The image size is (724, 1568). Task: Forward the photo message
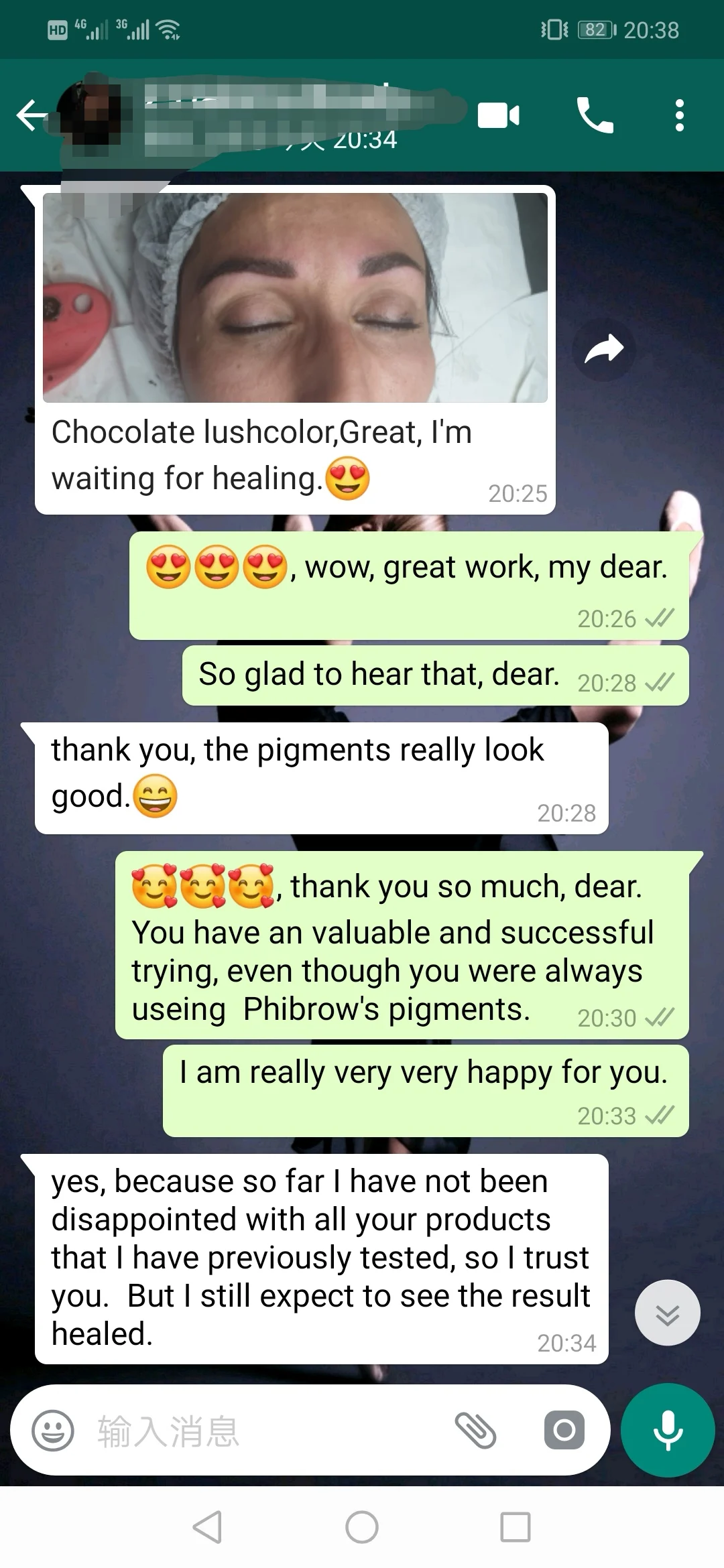pos(604,349)
